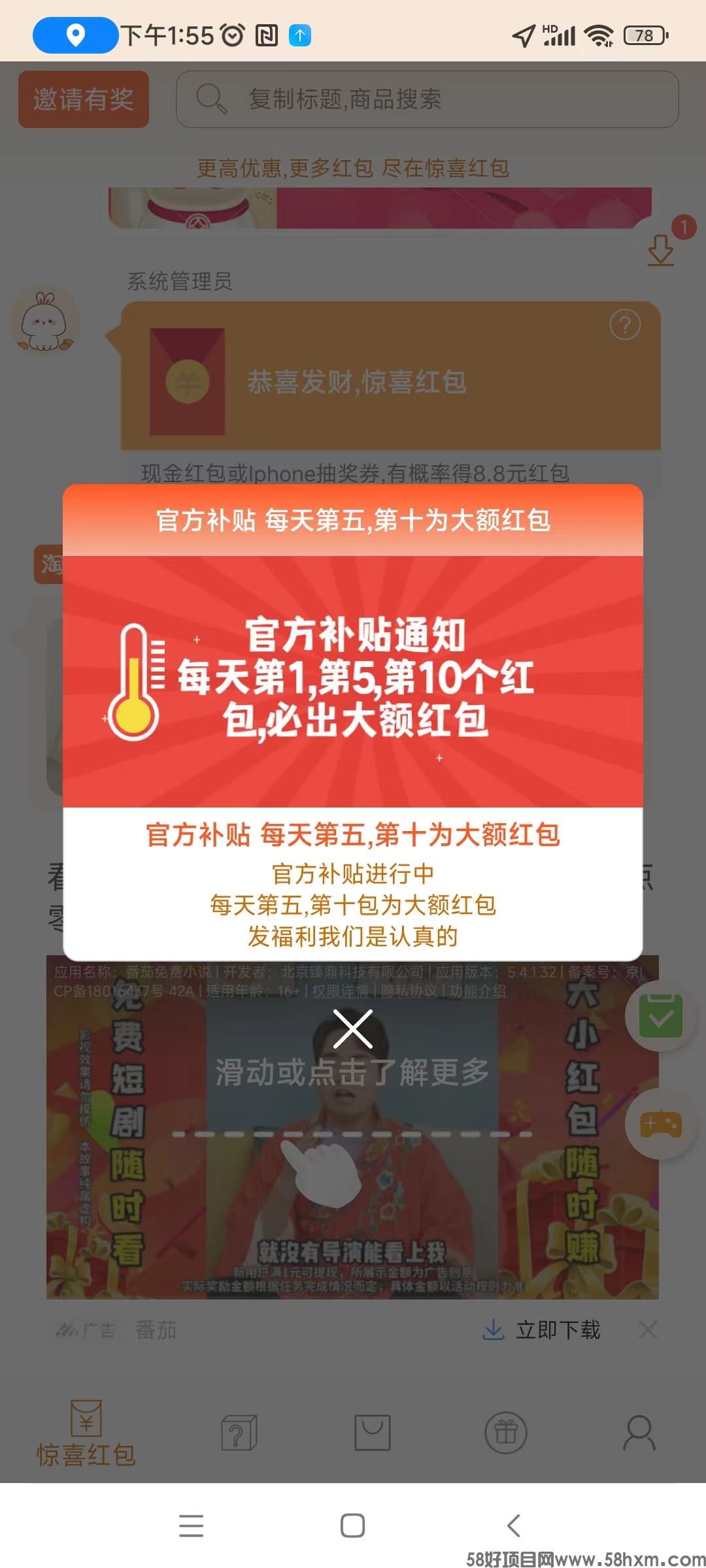Open the green checklist floating button
706x1568 pixels.
(x=660, y=1016)
